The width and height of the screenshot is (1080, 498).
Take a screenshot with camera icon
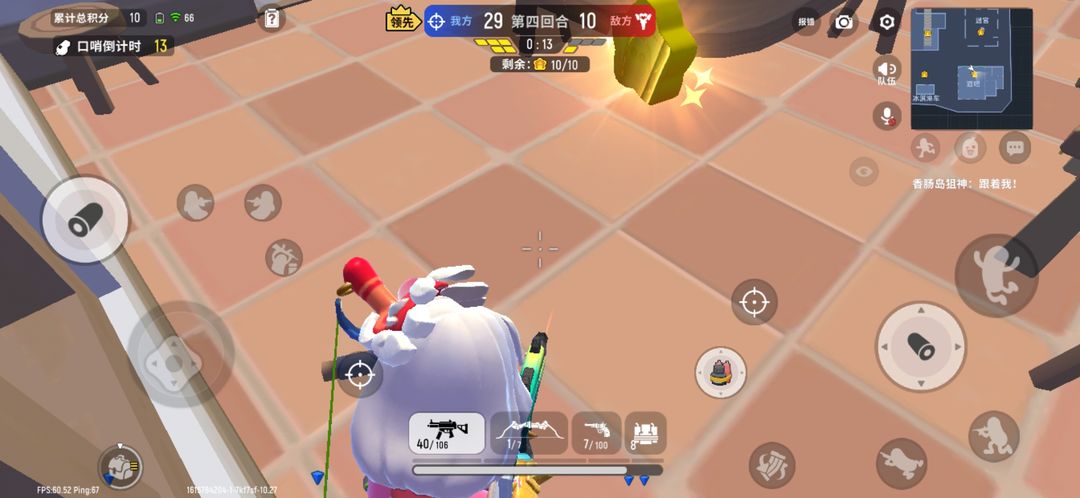click(844, 21)
